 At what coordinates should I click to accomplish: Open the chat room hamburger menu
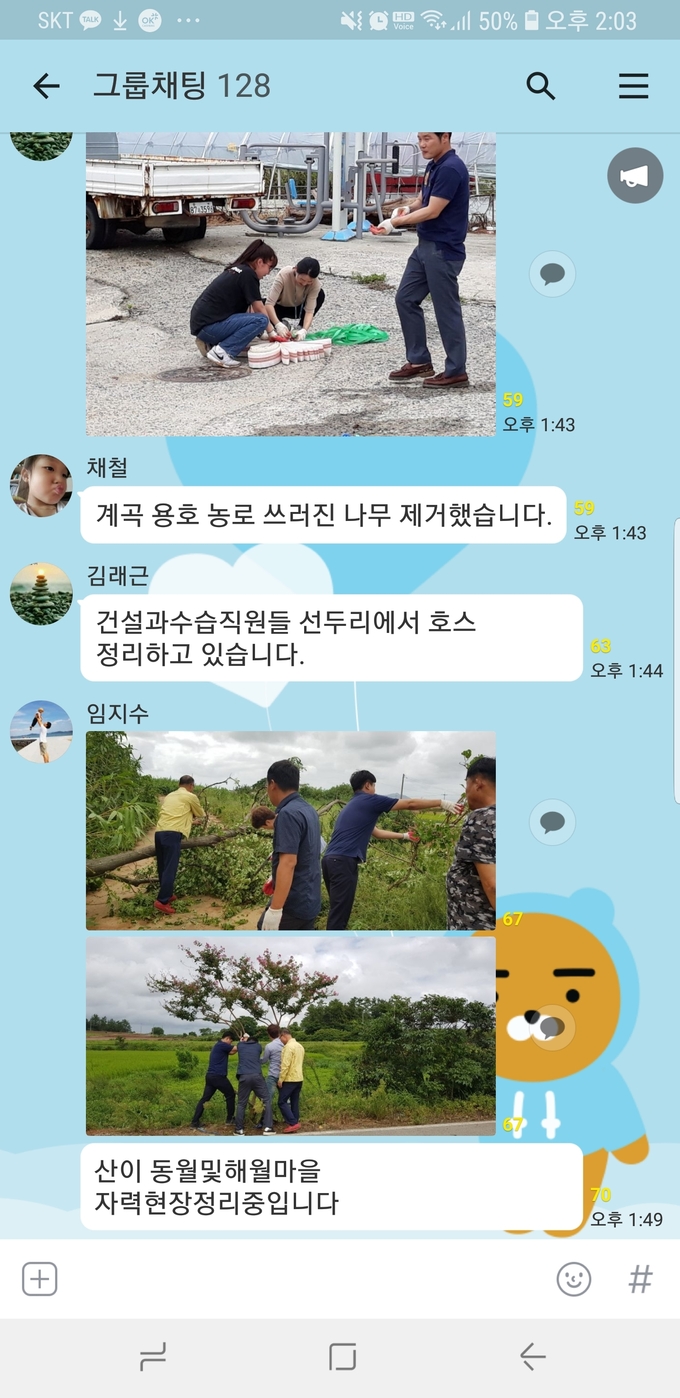click(633, 86)
